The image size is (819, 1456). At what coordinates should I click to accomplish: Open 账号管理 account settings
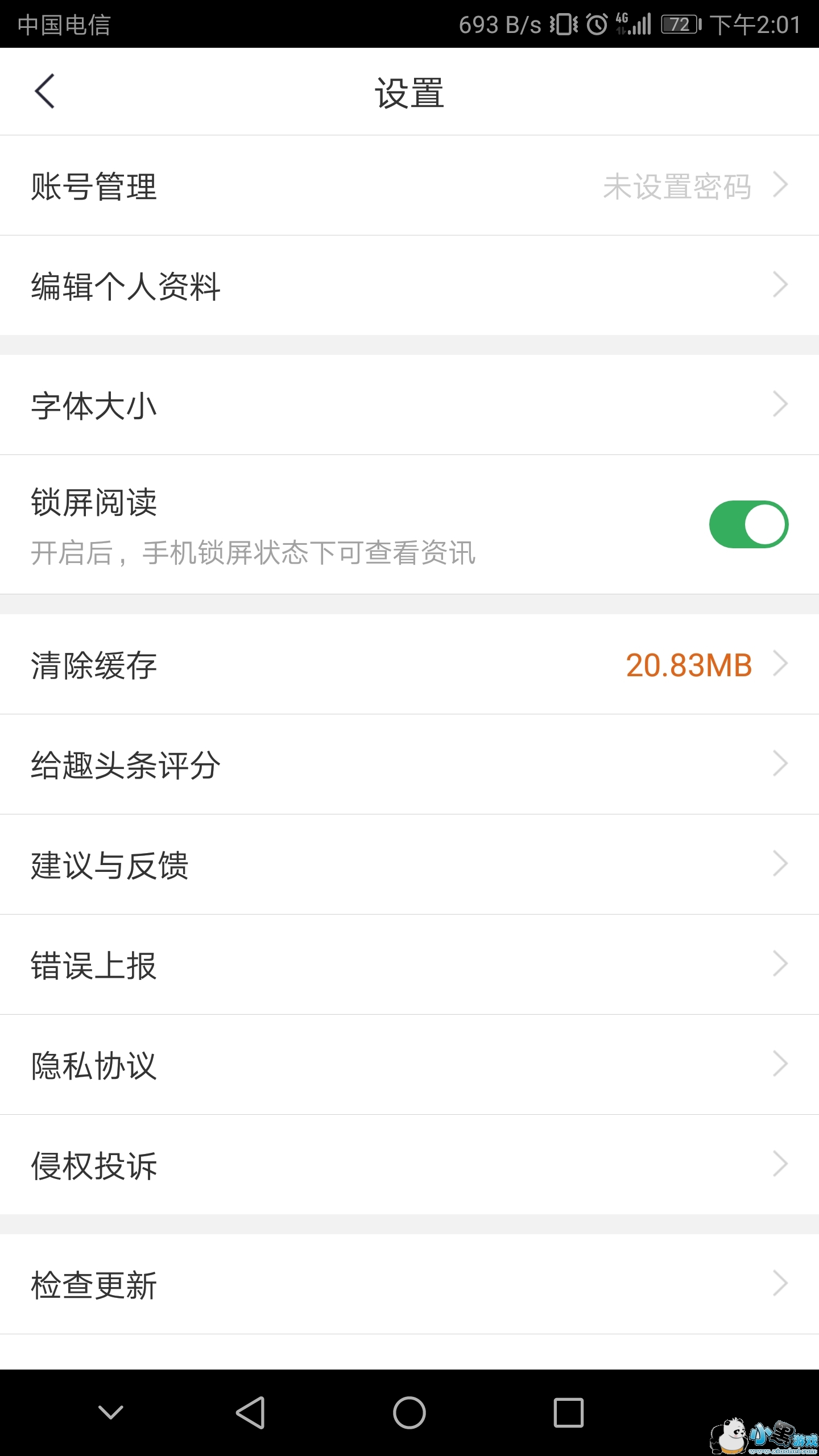click(409, 186)
